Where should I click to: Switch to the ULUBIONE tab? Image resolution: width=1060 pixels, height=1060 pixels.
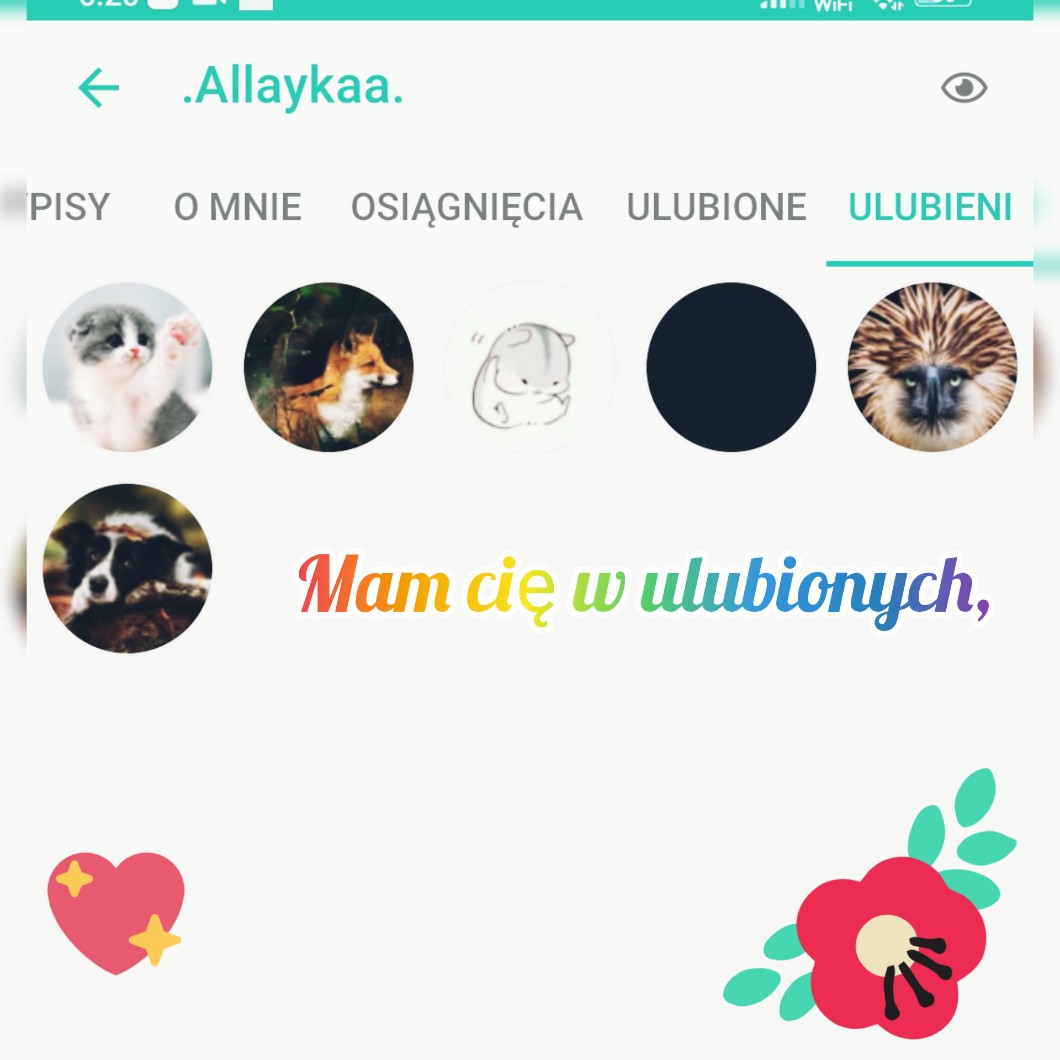click(716, 207)
